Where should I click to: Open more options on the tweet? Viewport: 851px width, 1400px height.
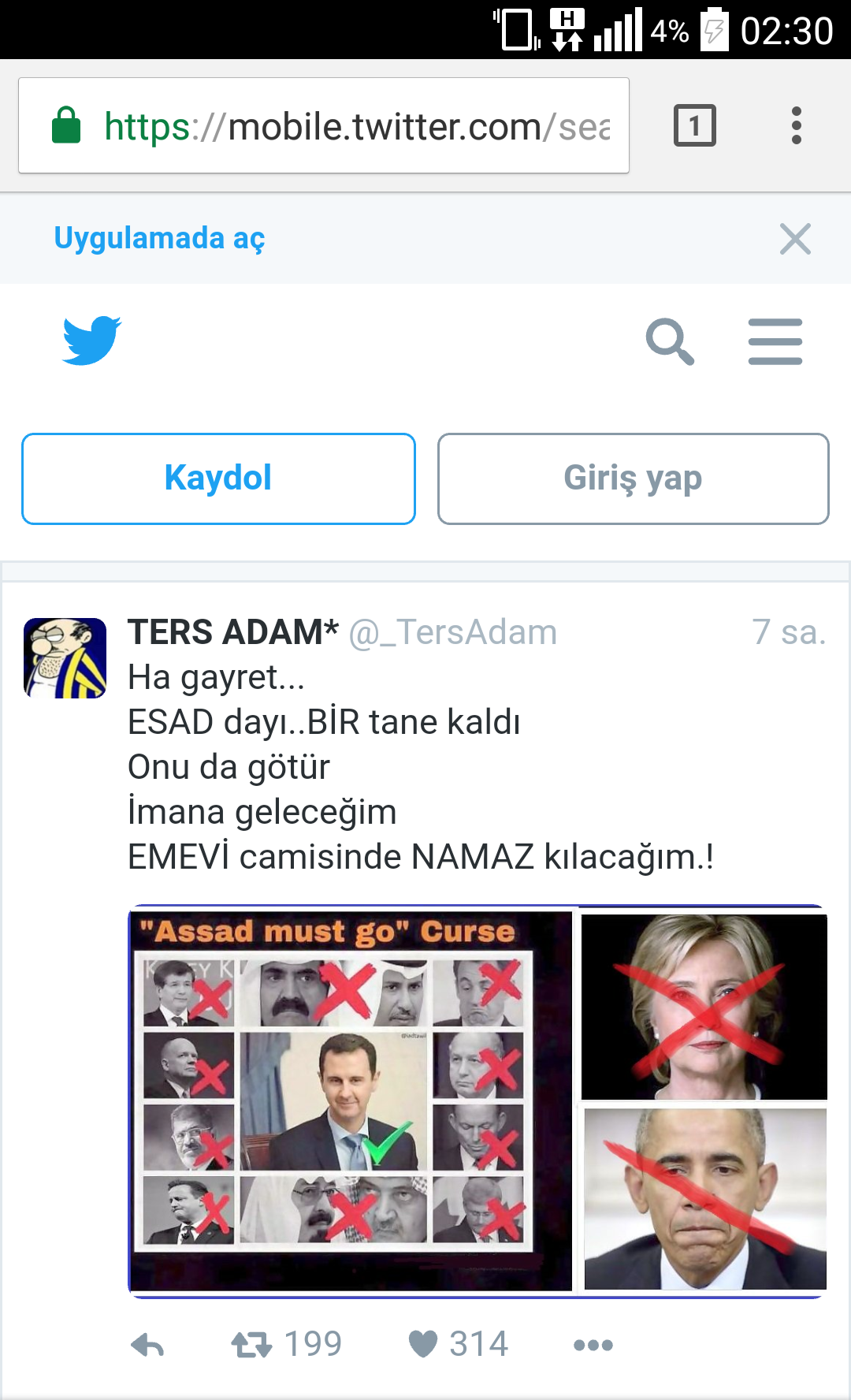tap(593, 1345)
